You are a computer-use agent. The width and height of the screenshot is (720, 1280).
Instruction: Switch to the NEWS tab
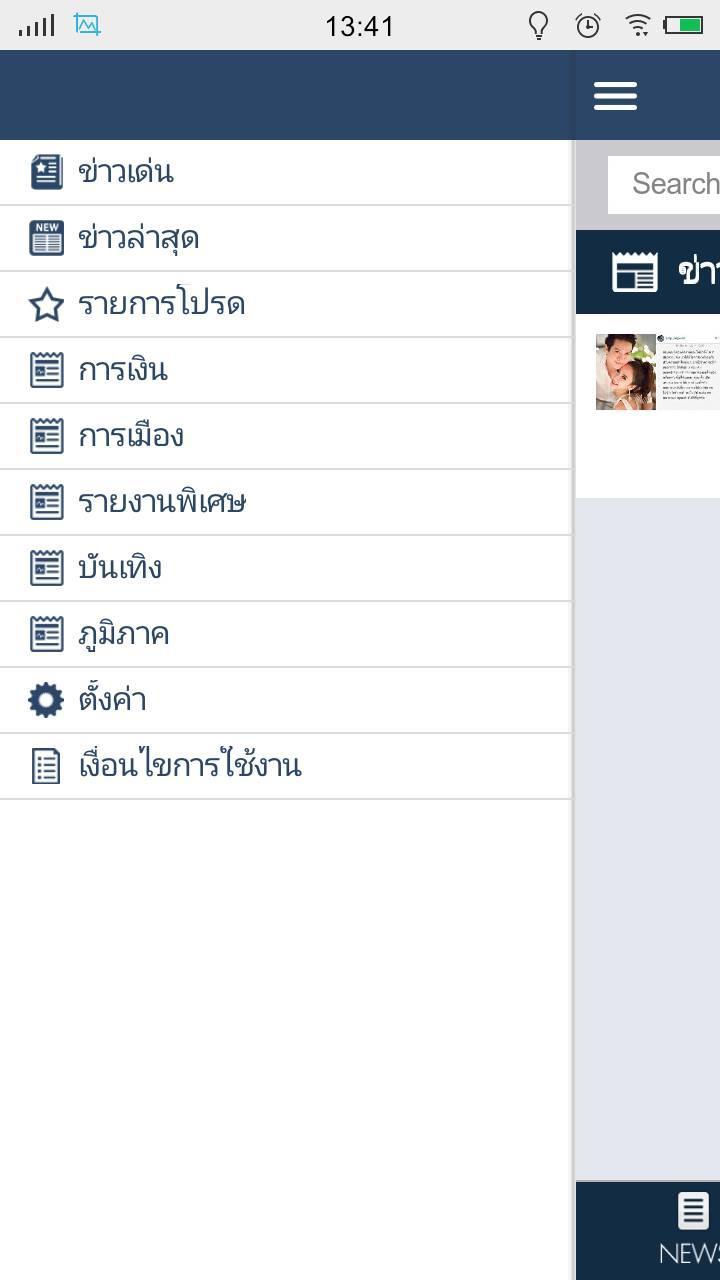click(x=692, y=1228)
